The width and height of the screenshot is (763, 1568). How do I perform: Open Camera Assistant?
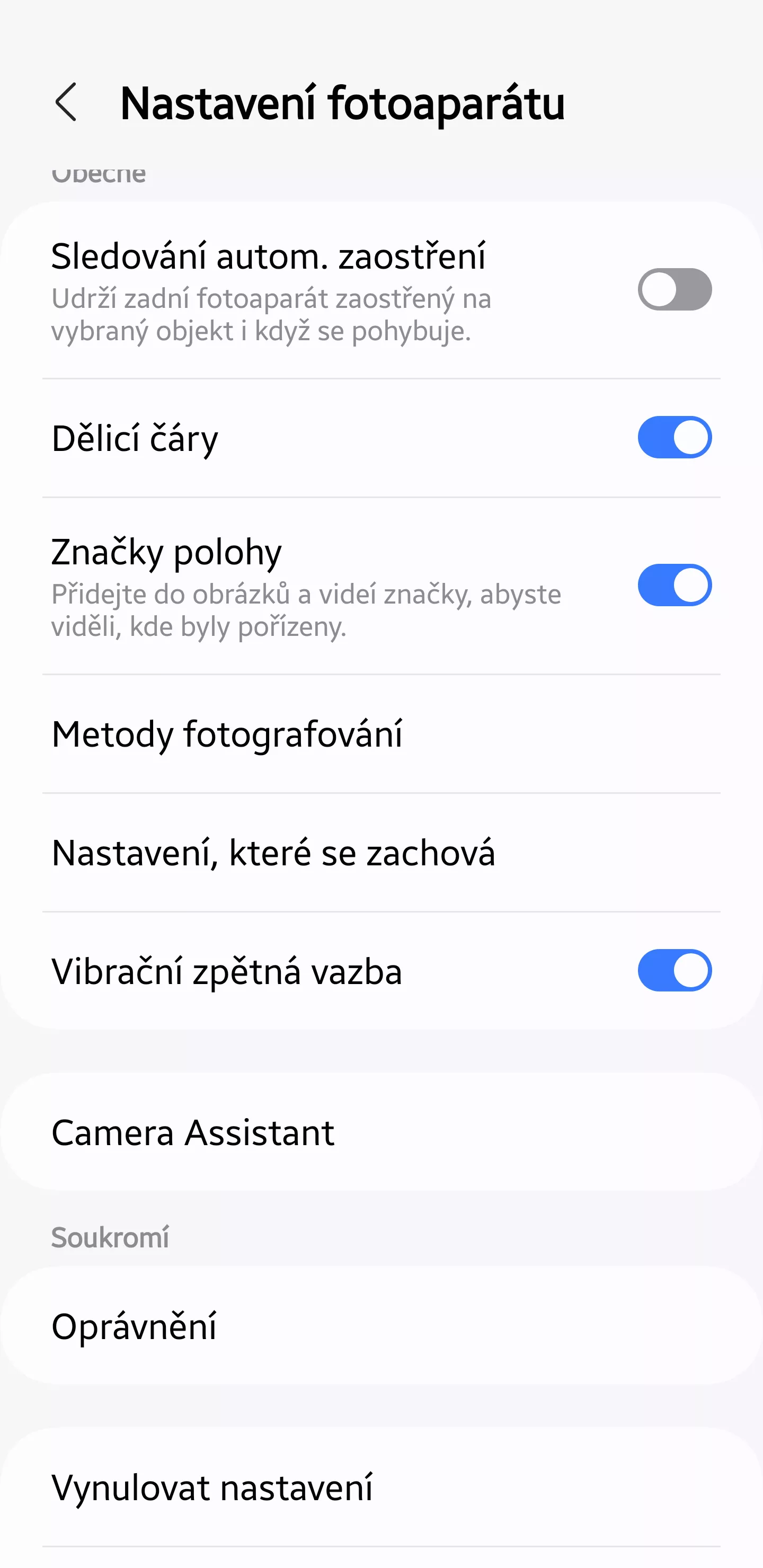tap(381, 1132)
